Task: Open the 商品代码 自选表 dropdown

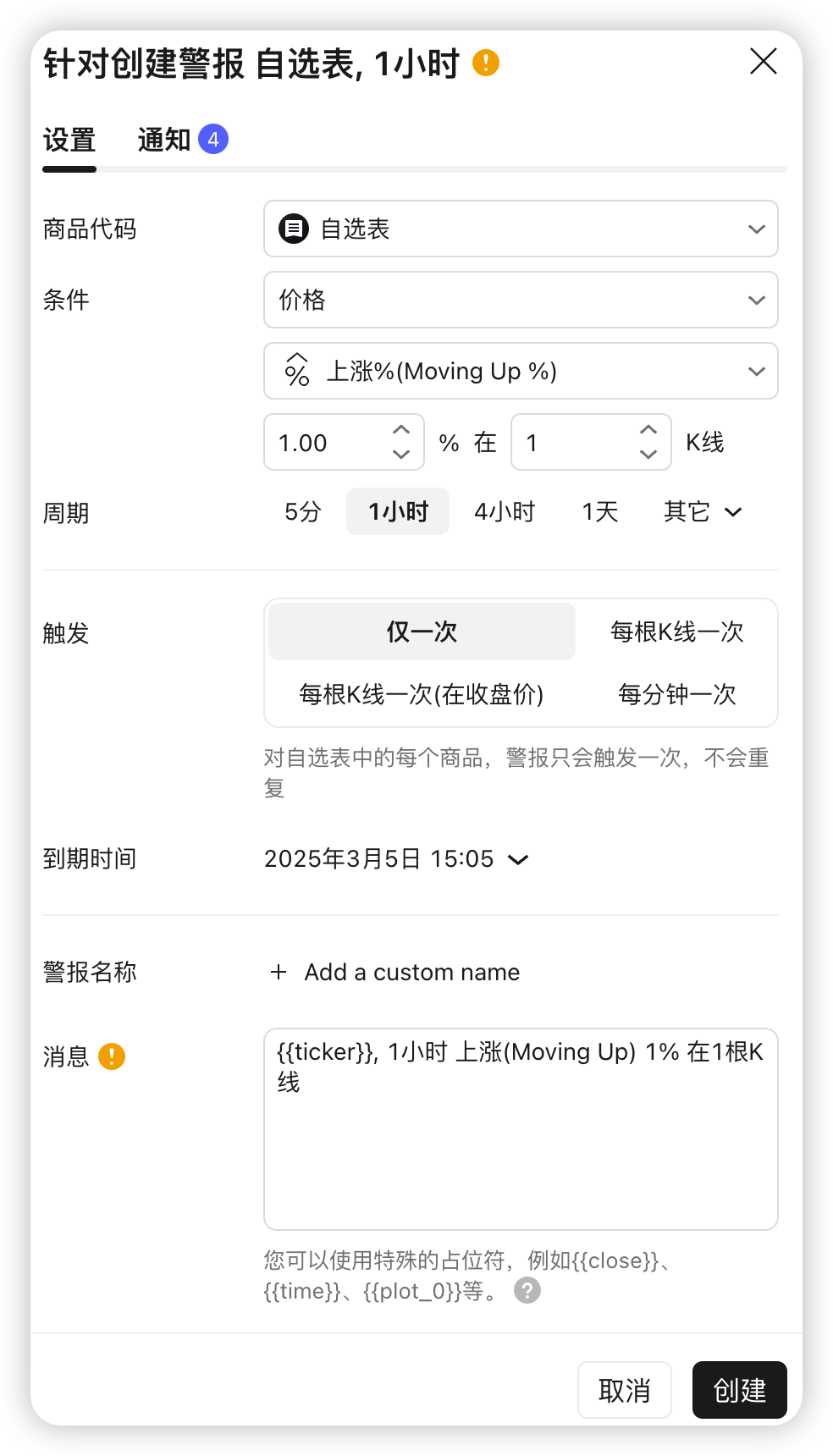Action: 520,229
